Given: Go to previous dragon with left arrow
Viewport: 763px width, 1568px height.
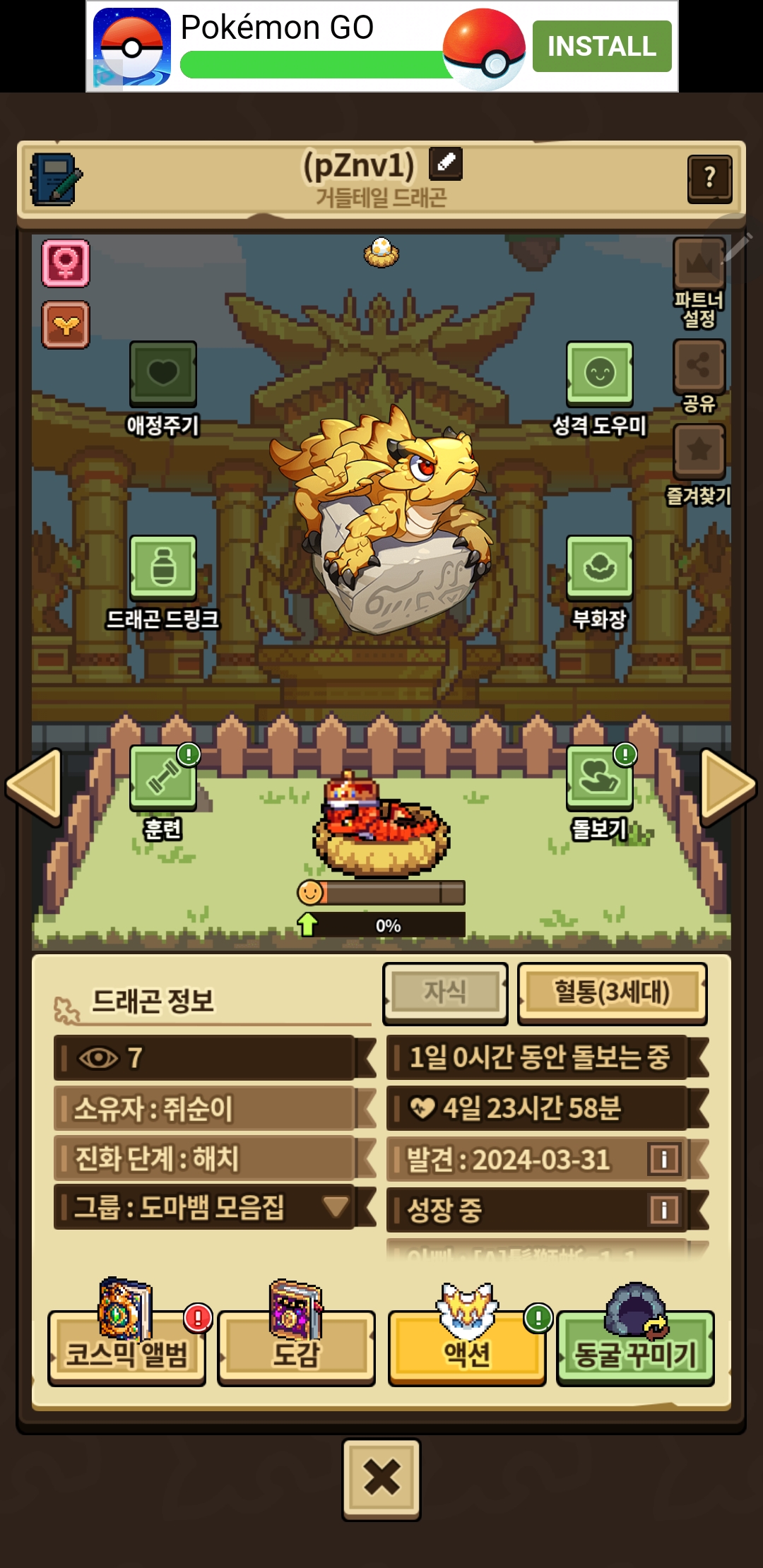Looking at the screenshot, I should click(34, 786).
